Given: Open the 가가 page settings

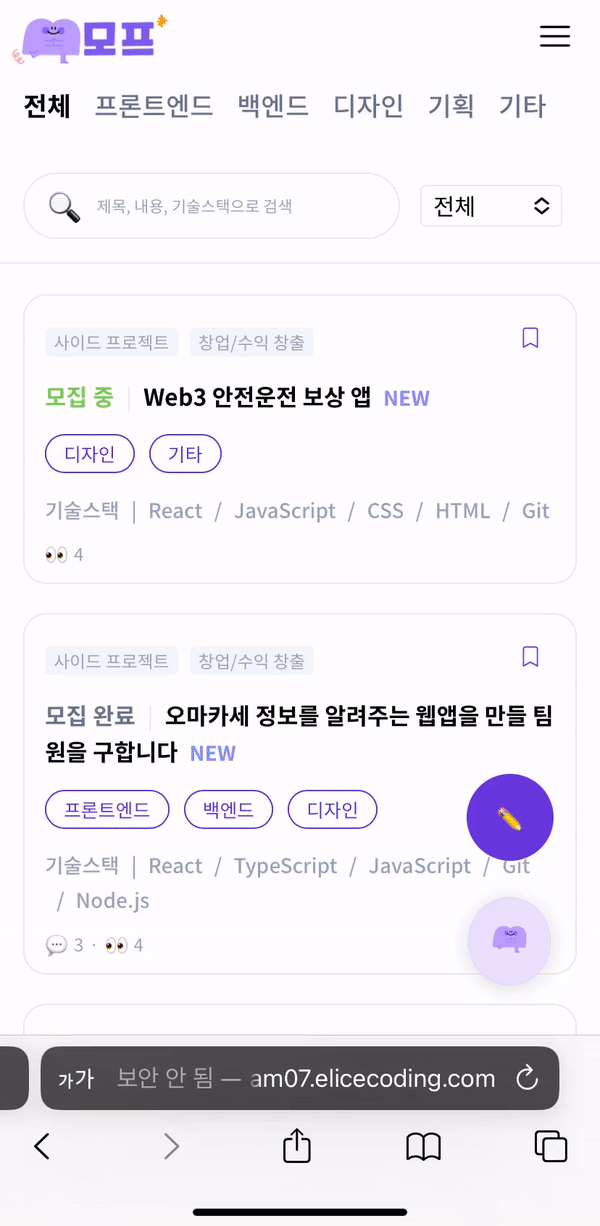Looking at the screenshot, I should coord(75,1079).
